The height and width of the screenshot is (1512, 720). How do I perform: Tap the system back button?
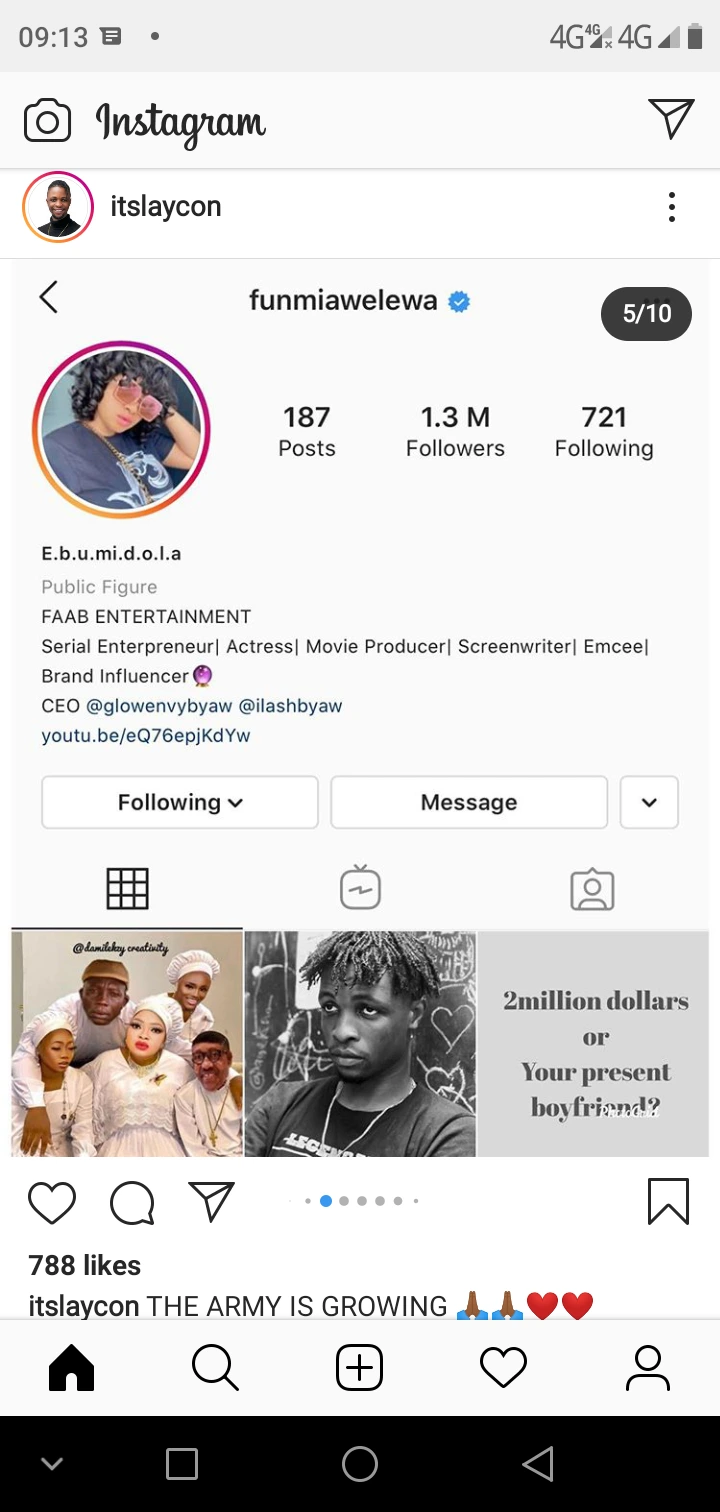(x=538, y=1464)
